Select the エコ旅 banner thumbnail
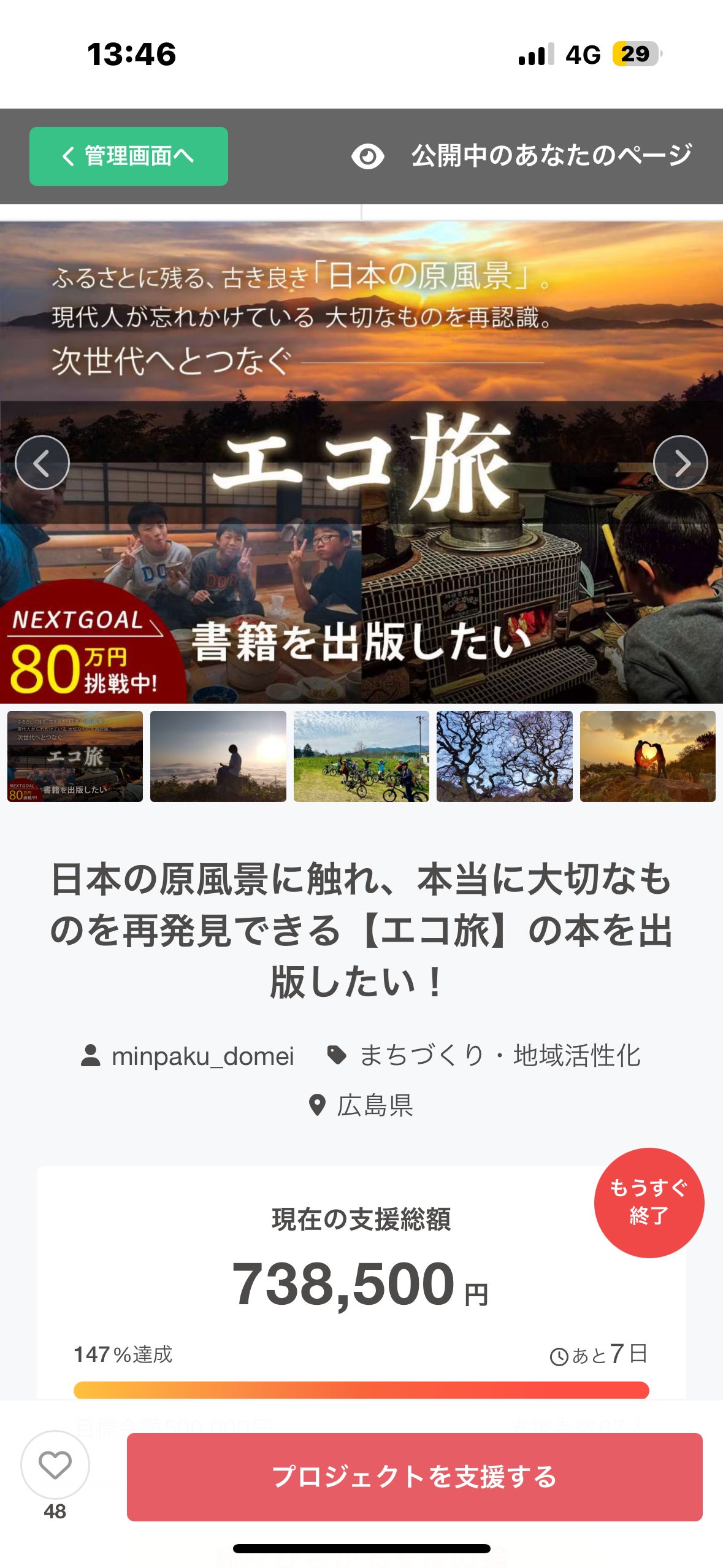The width and height of the screenshot is (723, 1568). (75, 756)
